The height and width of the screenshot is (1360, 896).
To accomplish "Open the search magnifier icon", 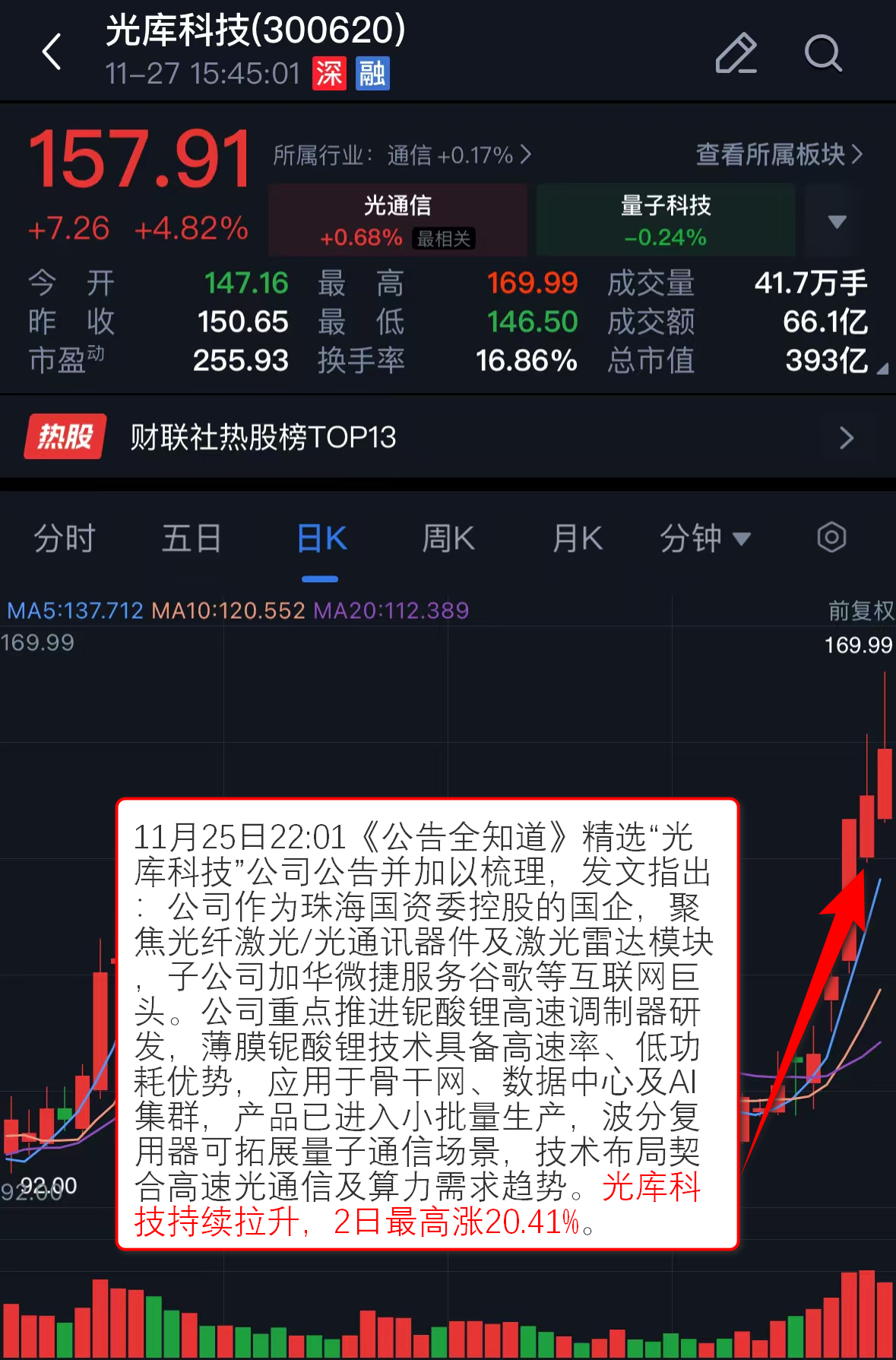I will pos(822,53).
